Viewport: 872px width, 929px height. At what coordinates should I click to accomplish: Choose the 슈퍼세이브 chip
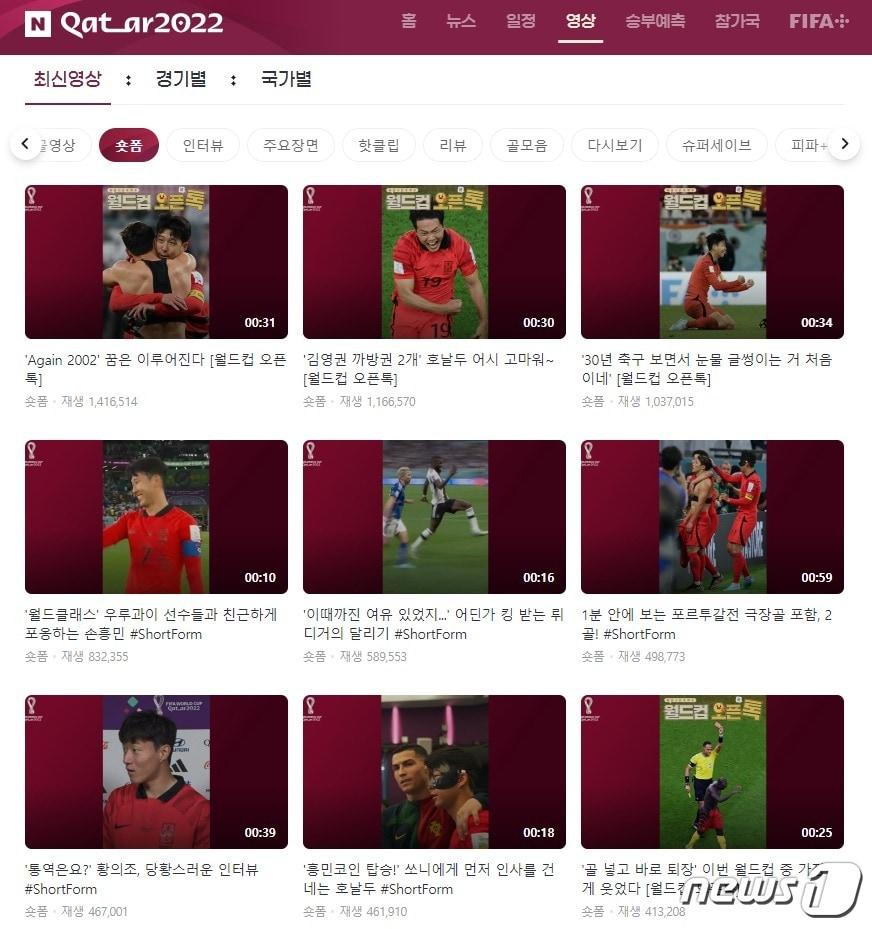716,145
